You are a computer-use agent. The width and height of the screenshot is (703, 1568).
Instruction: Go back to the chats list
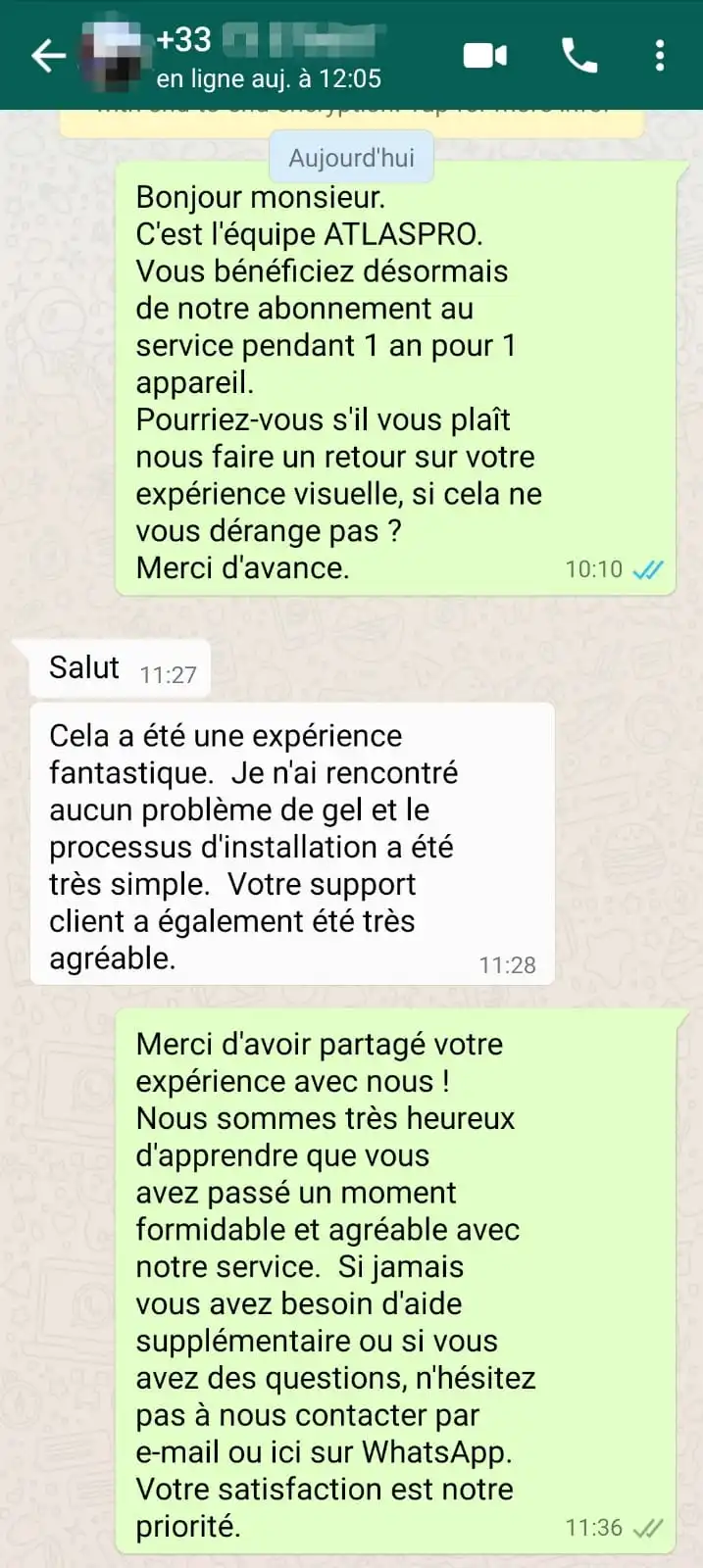pyautogui.click(x=47, y=56)
